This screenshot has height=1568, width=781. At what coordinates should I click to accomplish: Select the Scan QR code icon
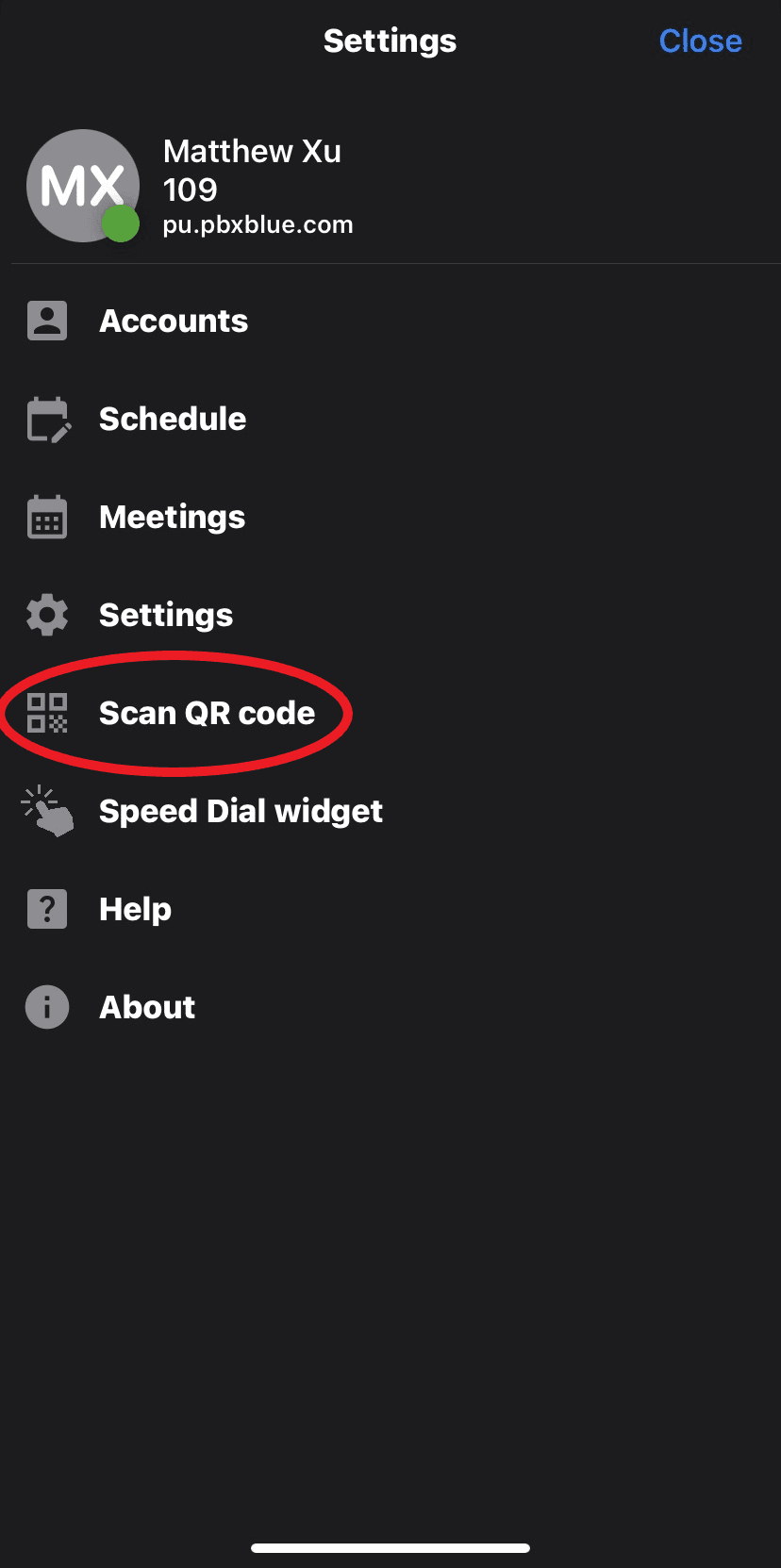coord(46,714)
